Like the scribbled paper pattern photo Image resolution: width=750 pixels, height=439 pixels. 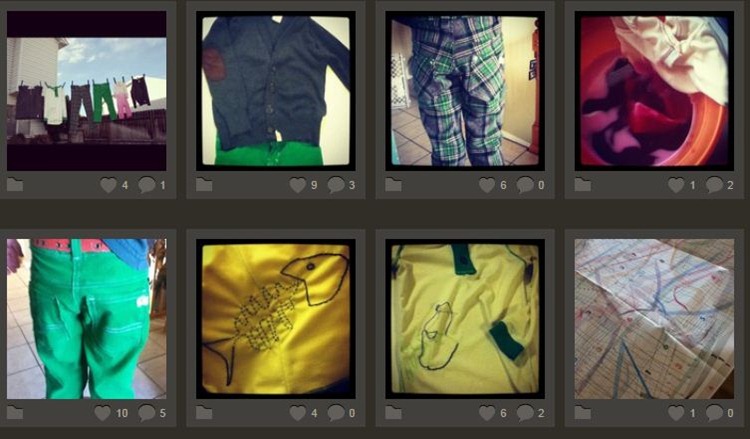676,413
